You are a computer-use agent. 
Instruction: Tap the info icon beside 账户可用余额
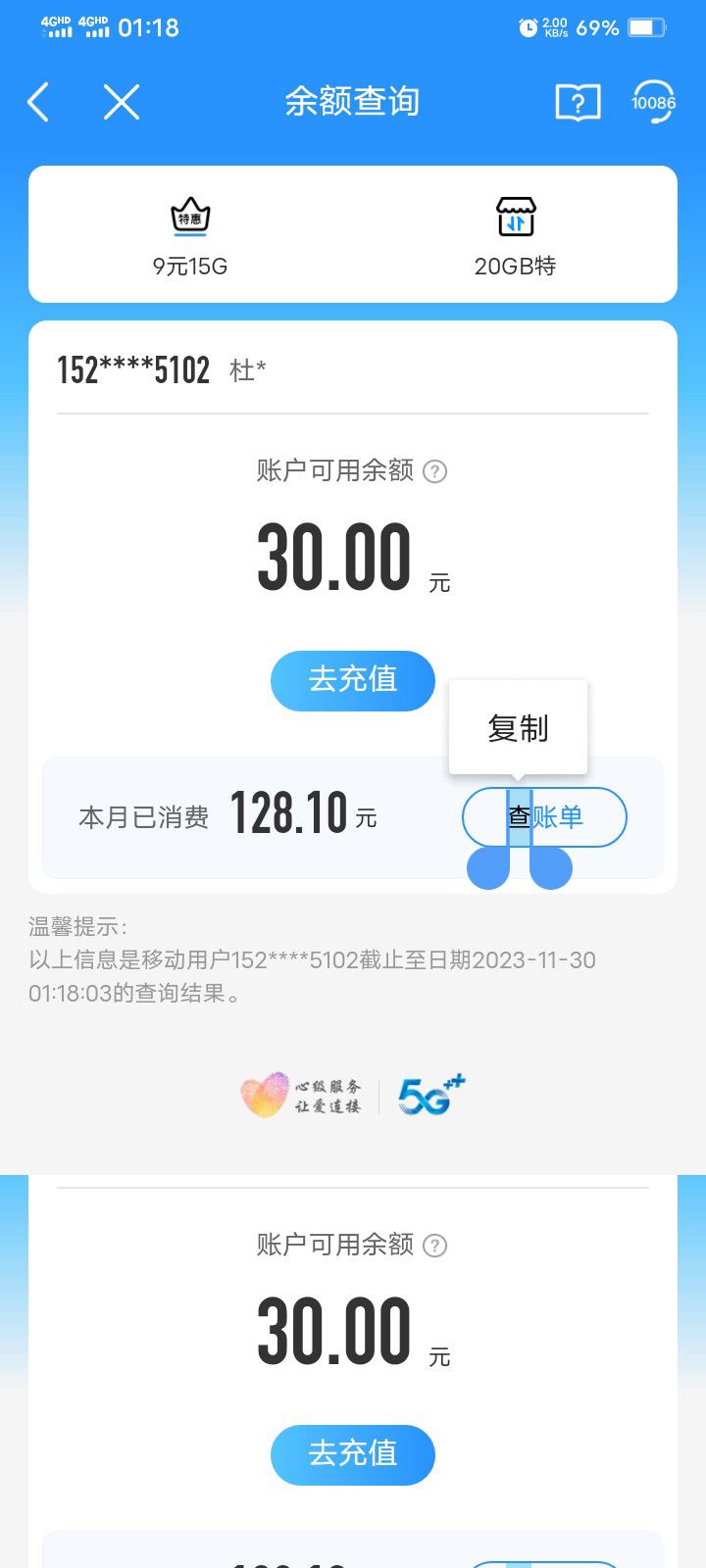pos(434,472)
